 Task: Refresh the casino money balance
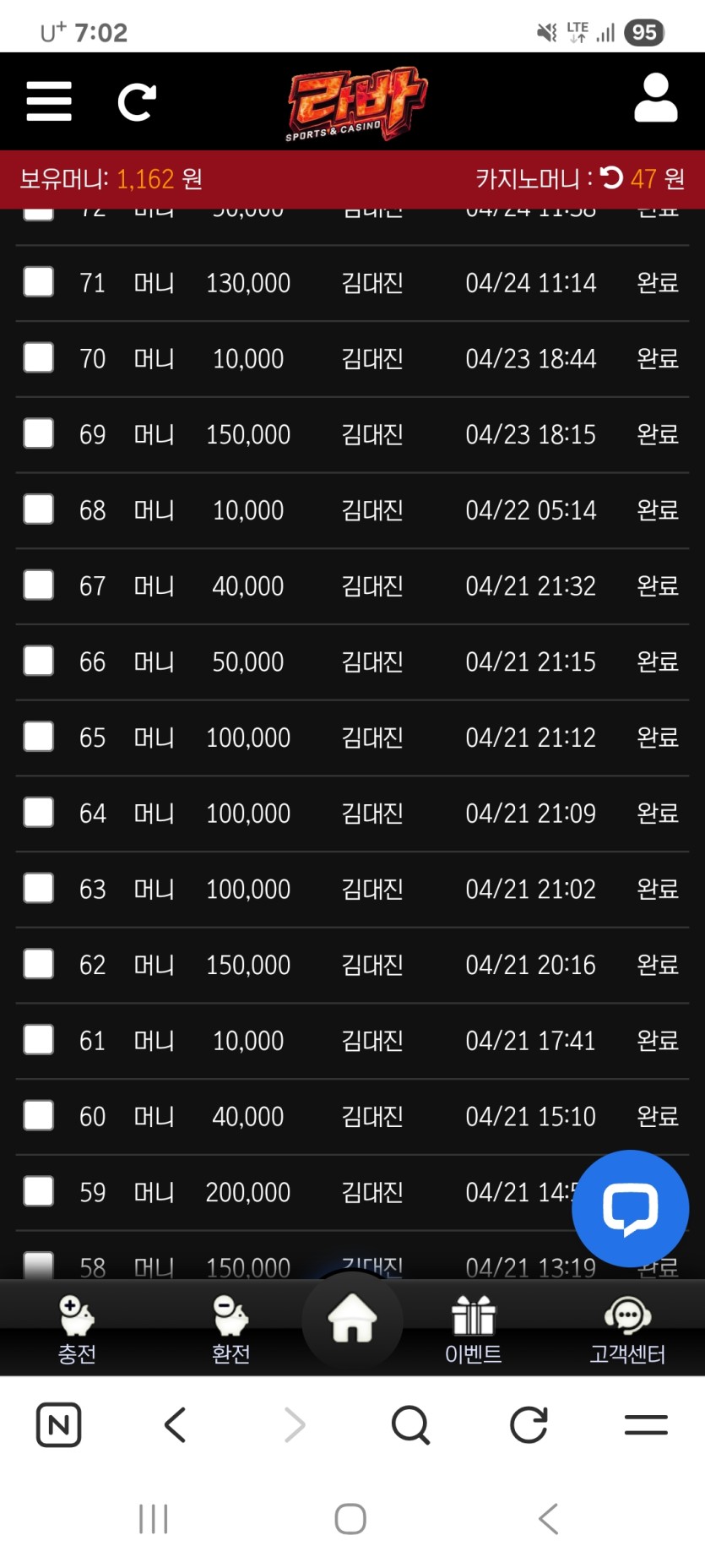[611, 177]
